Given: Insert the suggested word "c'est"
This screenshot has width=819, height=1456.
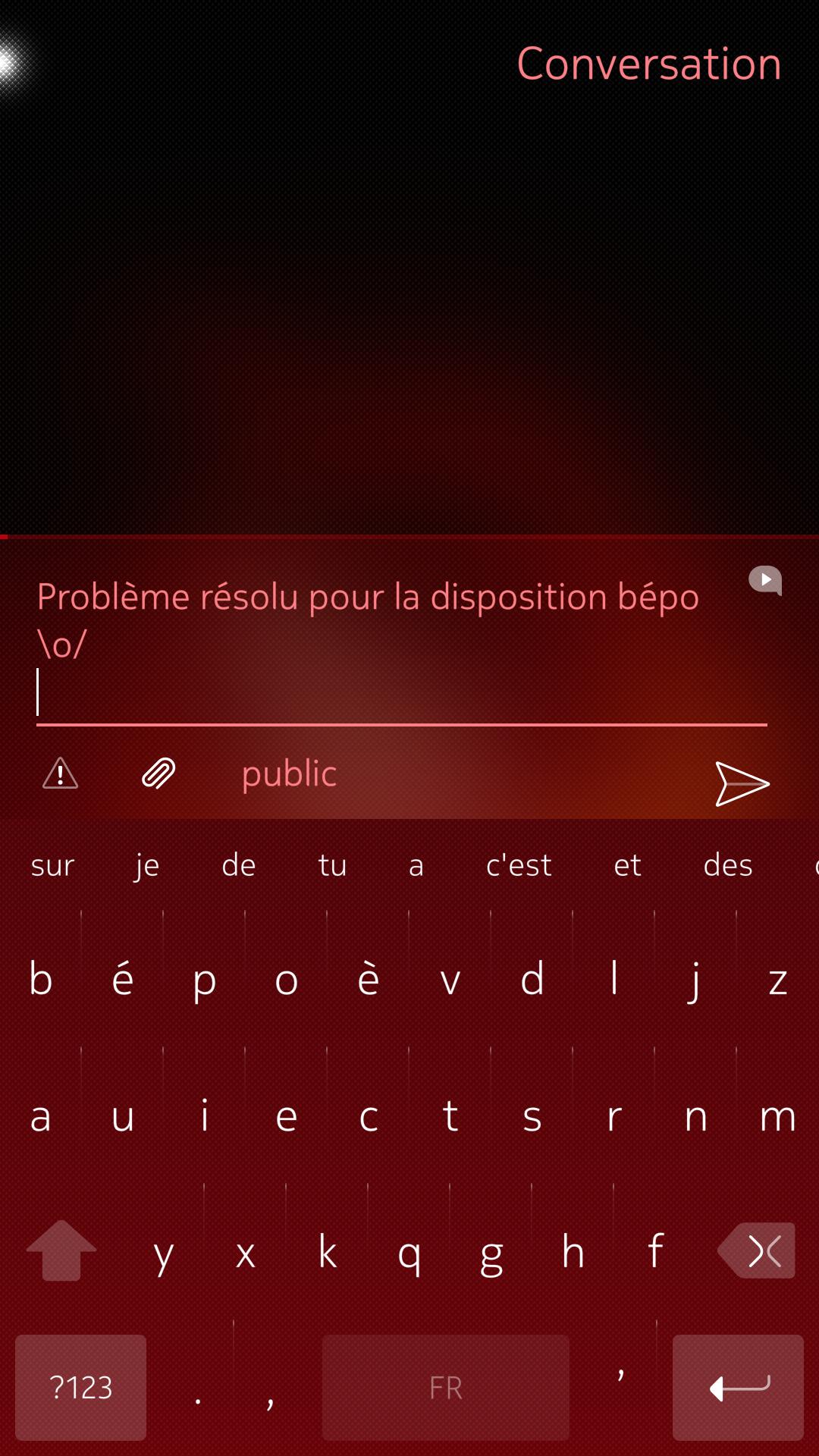Looking at the screenshot, I should point(519,864).
